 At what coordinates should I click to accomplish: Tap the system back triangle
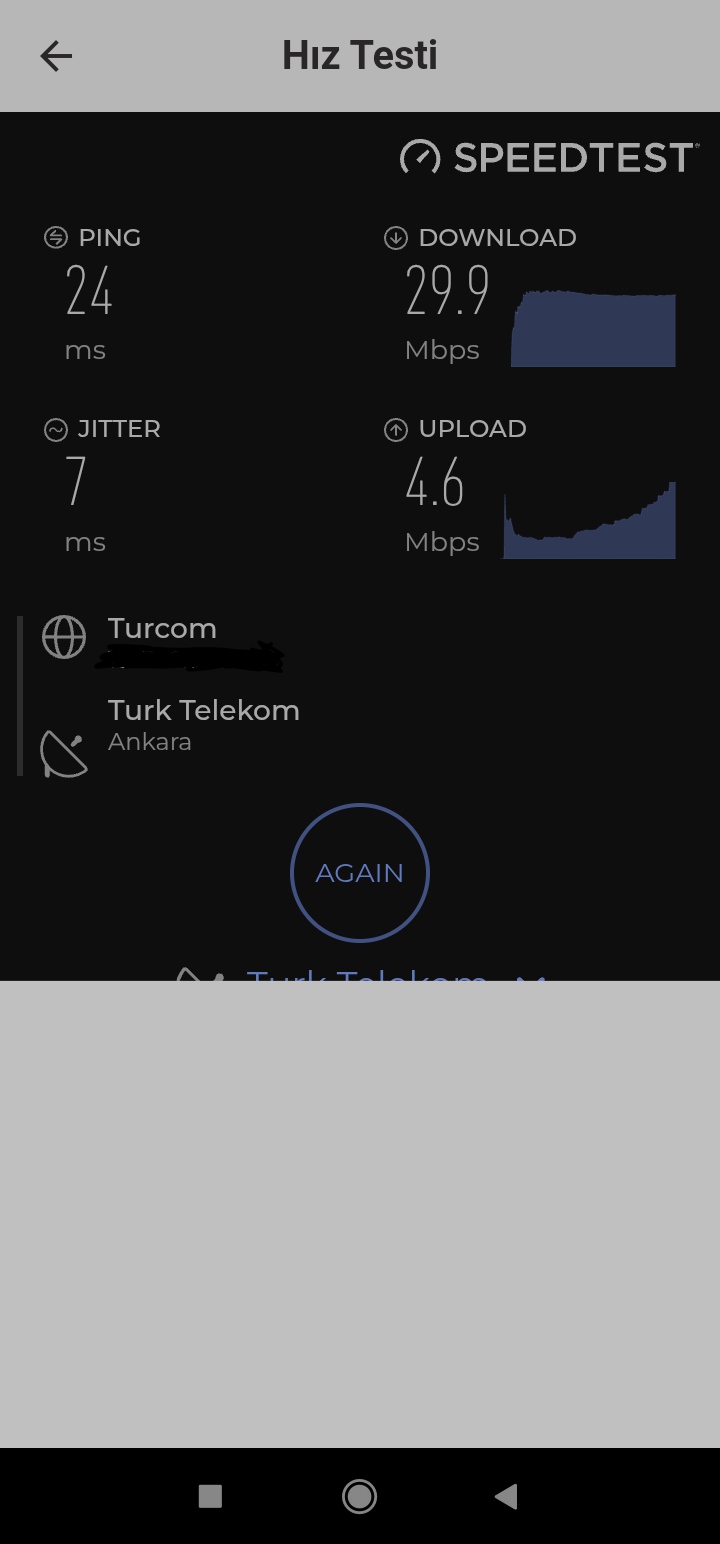506,1496
